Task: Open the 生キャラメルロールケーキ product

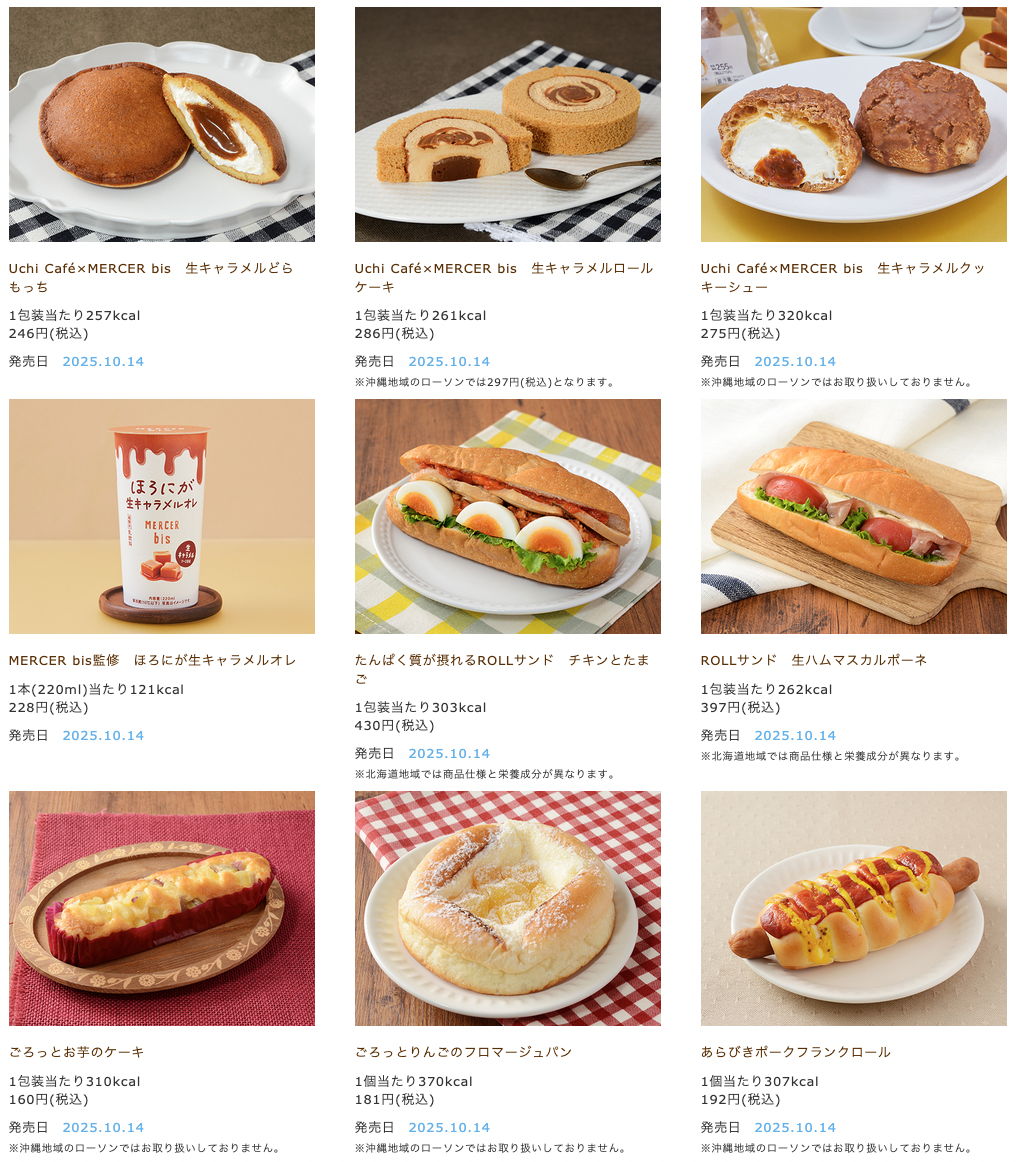Action: click(507, 125)
